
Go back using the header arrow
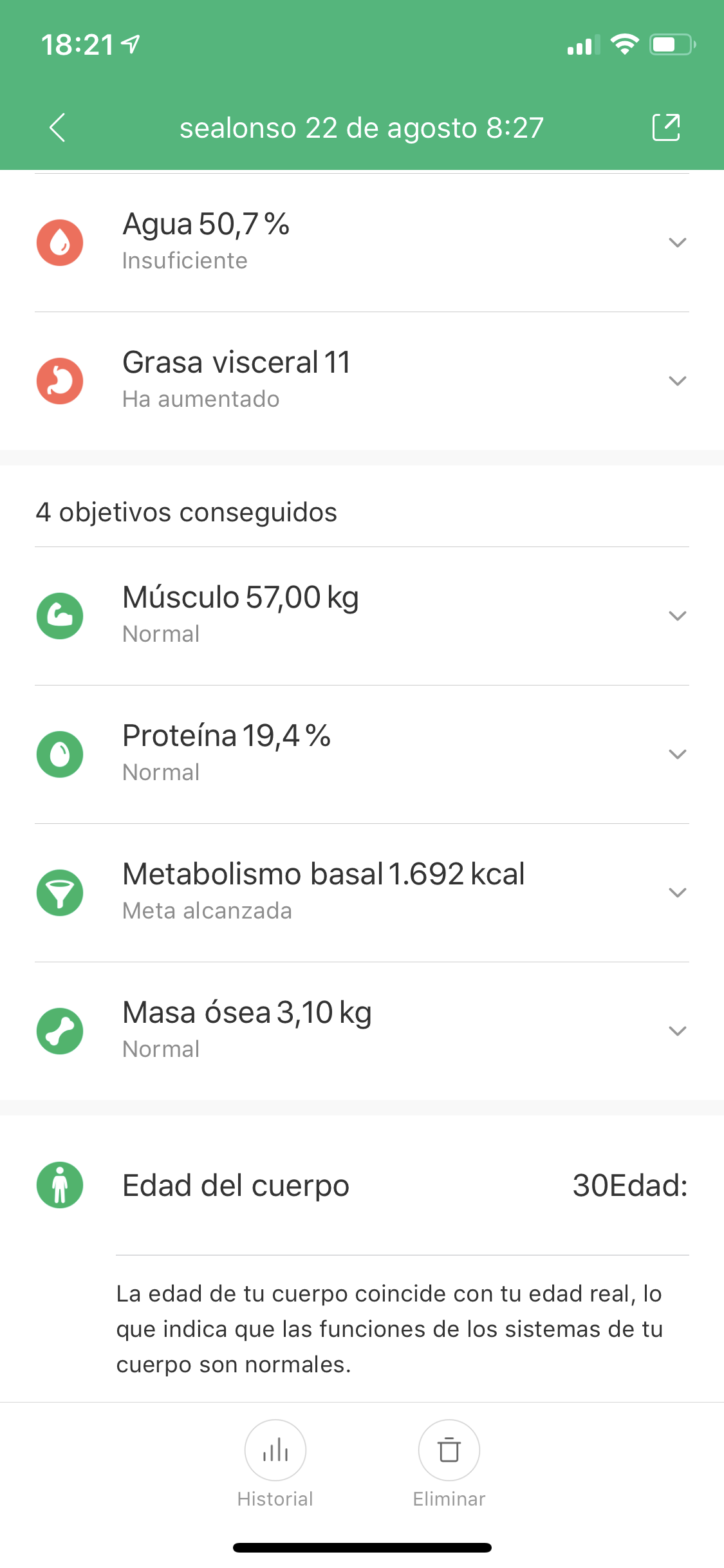(57, 127)
